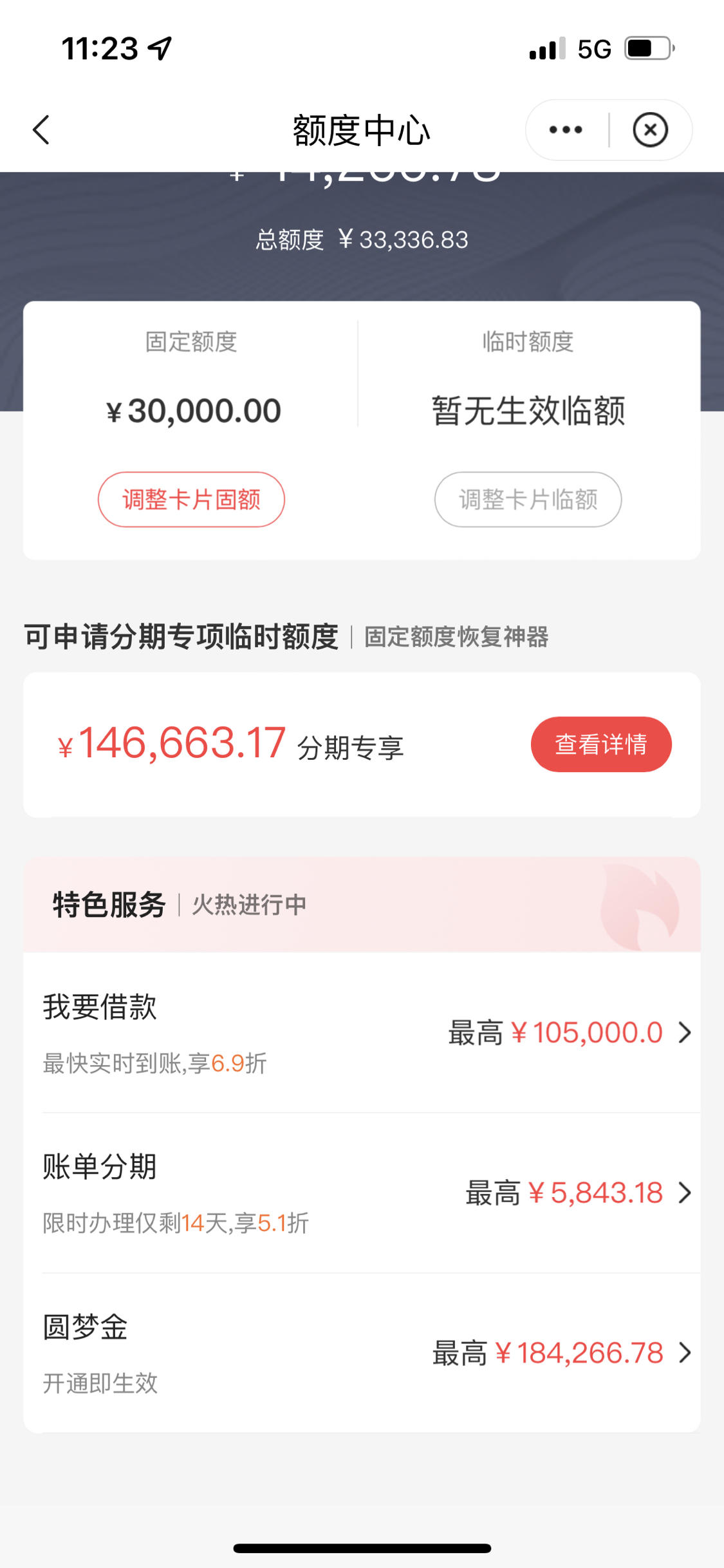724x1568 pixels.
Task: Open the 账单分期 row
Action: tap(362, 1193)
